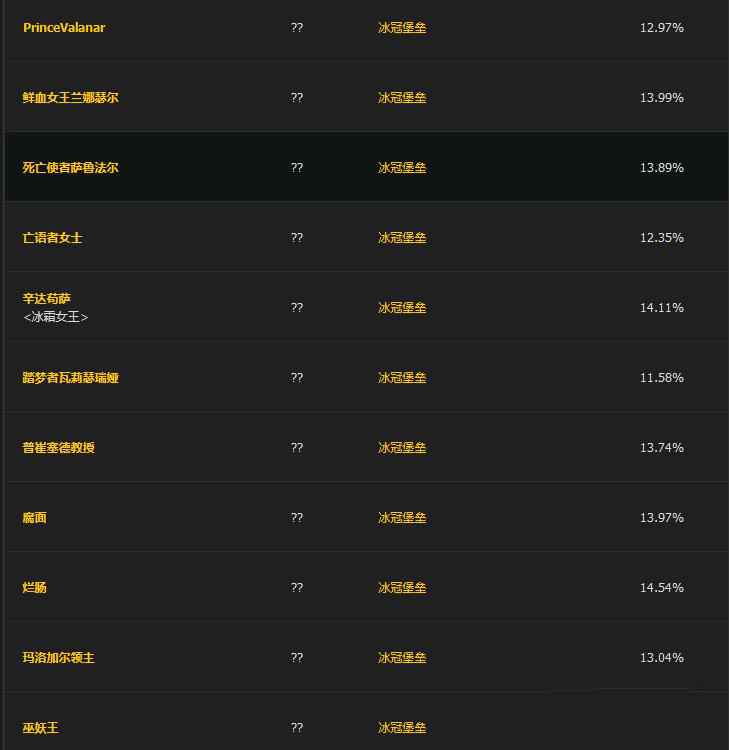The height and width of the screenshot is (750, 729).
Task: Tap 冰冠堡垒 zone link beside 巫妖王
Action: coord(402,728)
